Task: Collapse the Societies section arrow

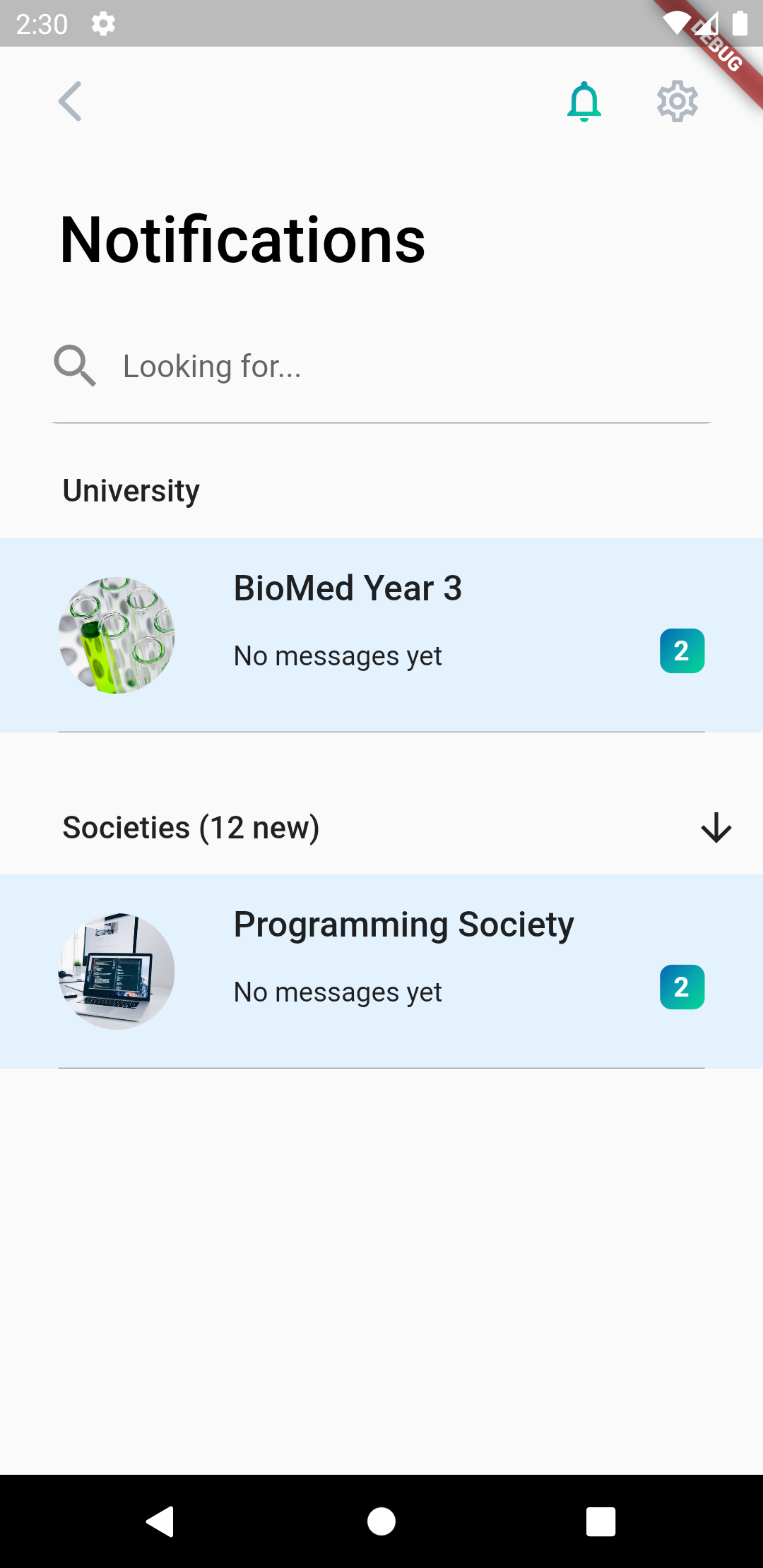Action: pos(716,828)
